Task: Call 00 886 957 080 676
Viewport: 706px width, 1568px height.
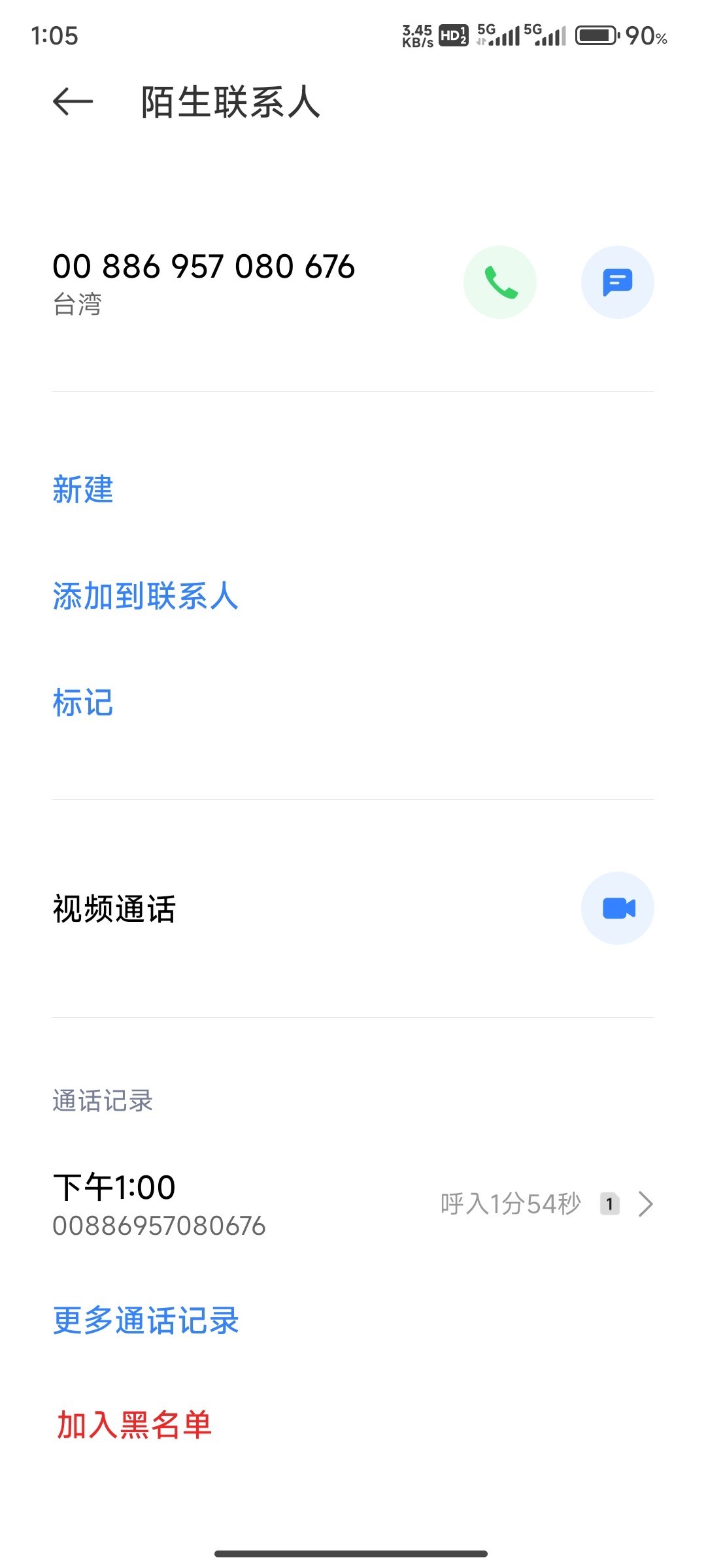Action: coord(500,282)
